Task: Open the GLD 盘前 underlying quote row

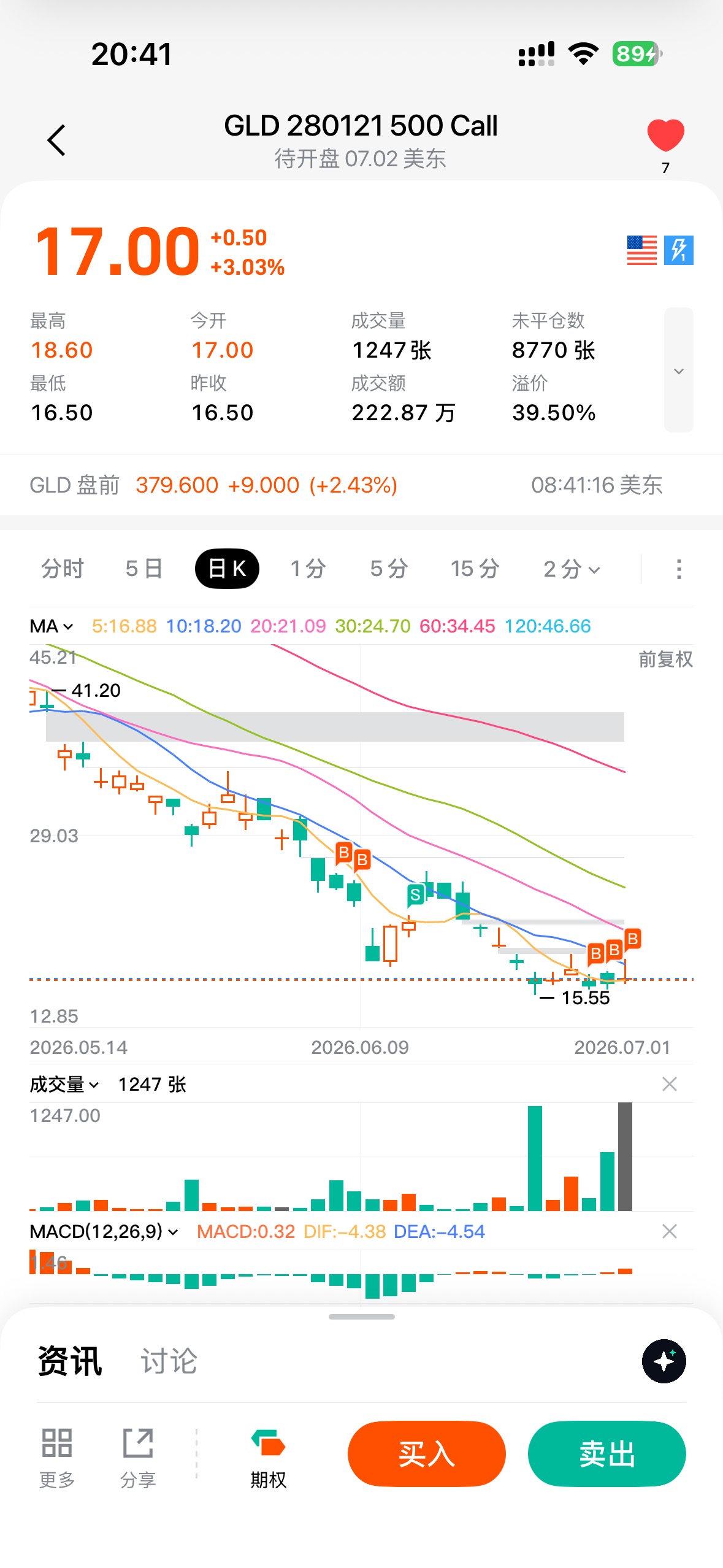Action: click(x=361, y=485)
